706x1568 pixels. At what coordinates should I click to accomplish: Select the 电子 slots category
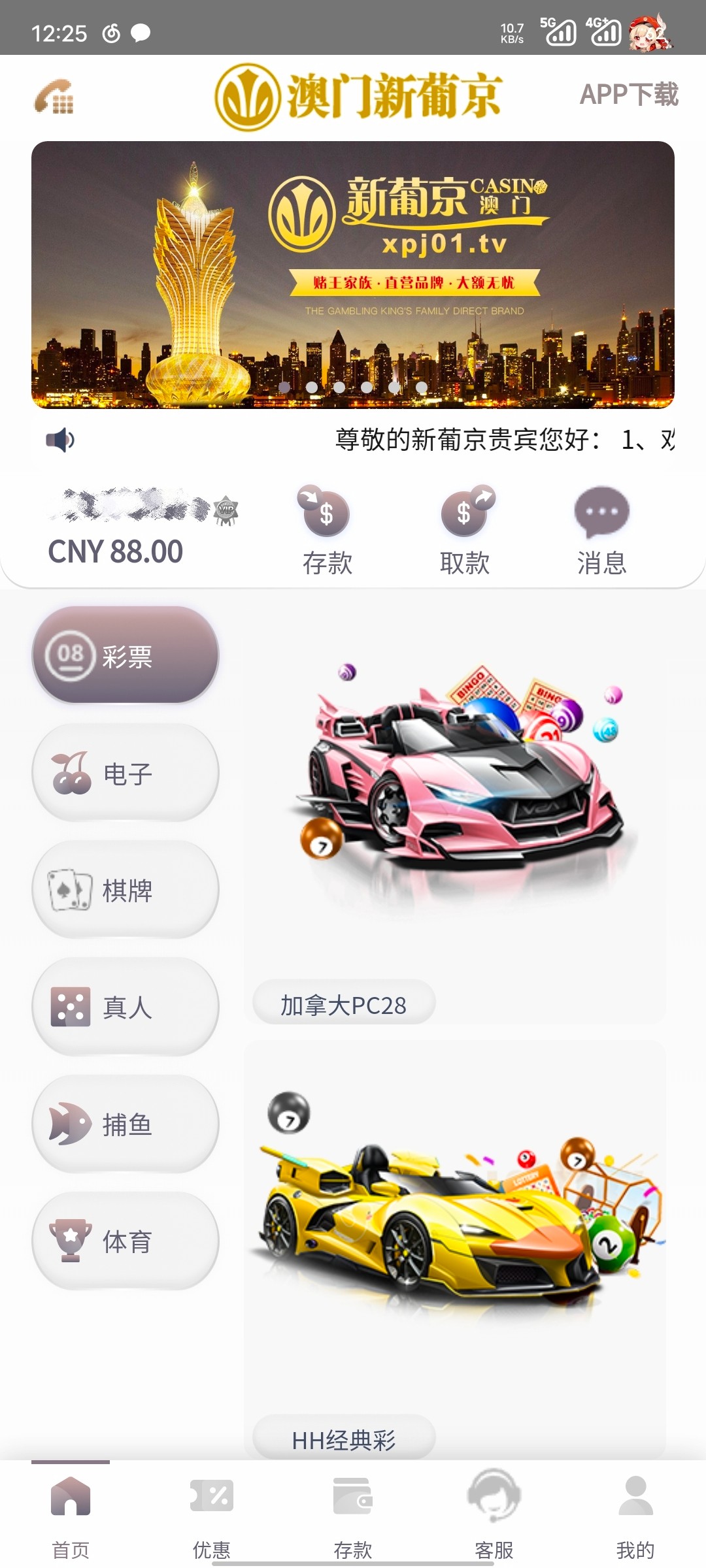pos(126,773)
